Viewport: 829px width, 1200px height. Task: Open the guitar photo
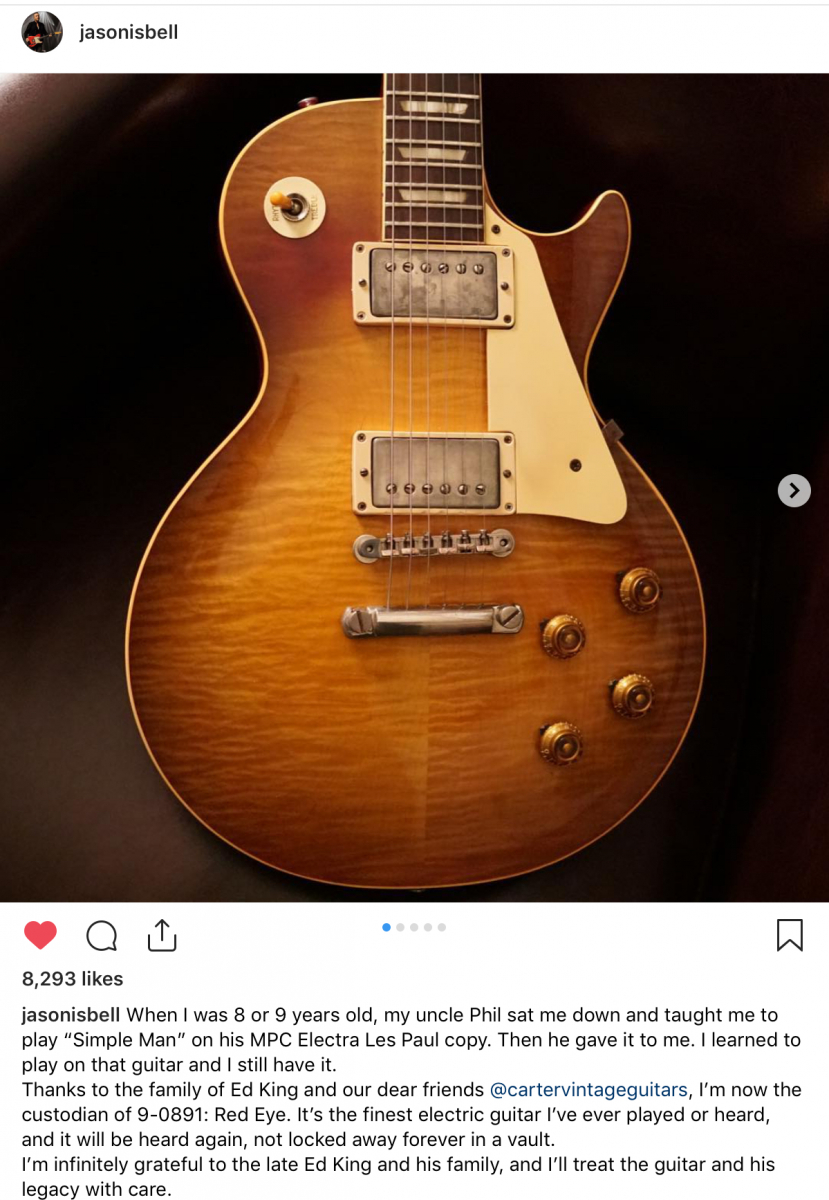tap(414, 488)
